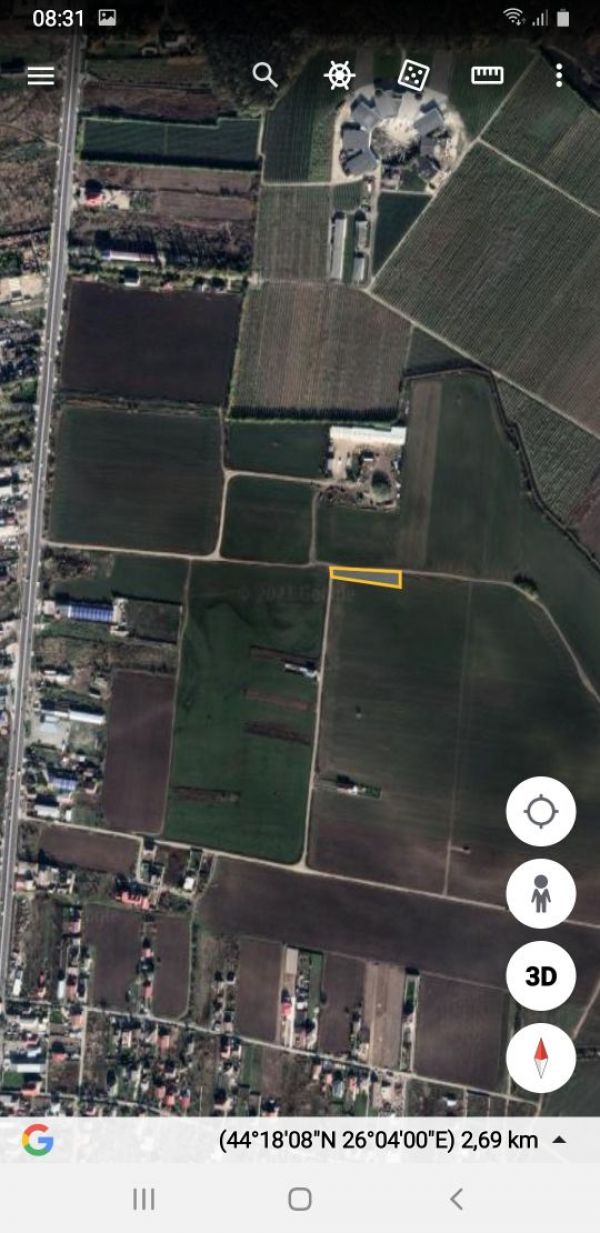This screenshot has height=1233, width=600.
Task: Expand the coordinates info arrow
Action: [x=560, y=1139]
